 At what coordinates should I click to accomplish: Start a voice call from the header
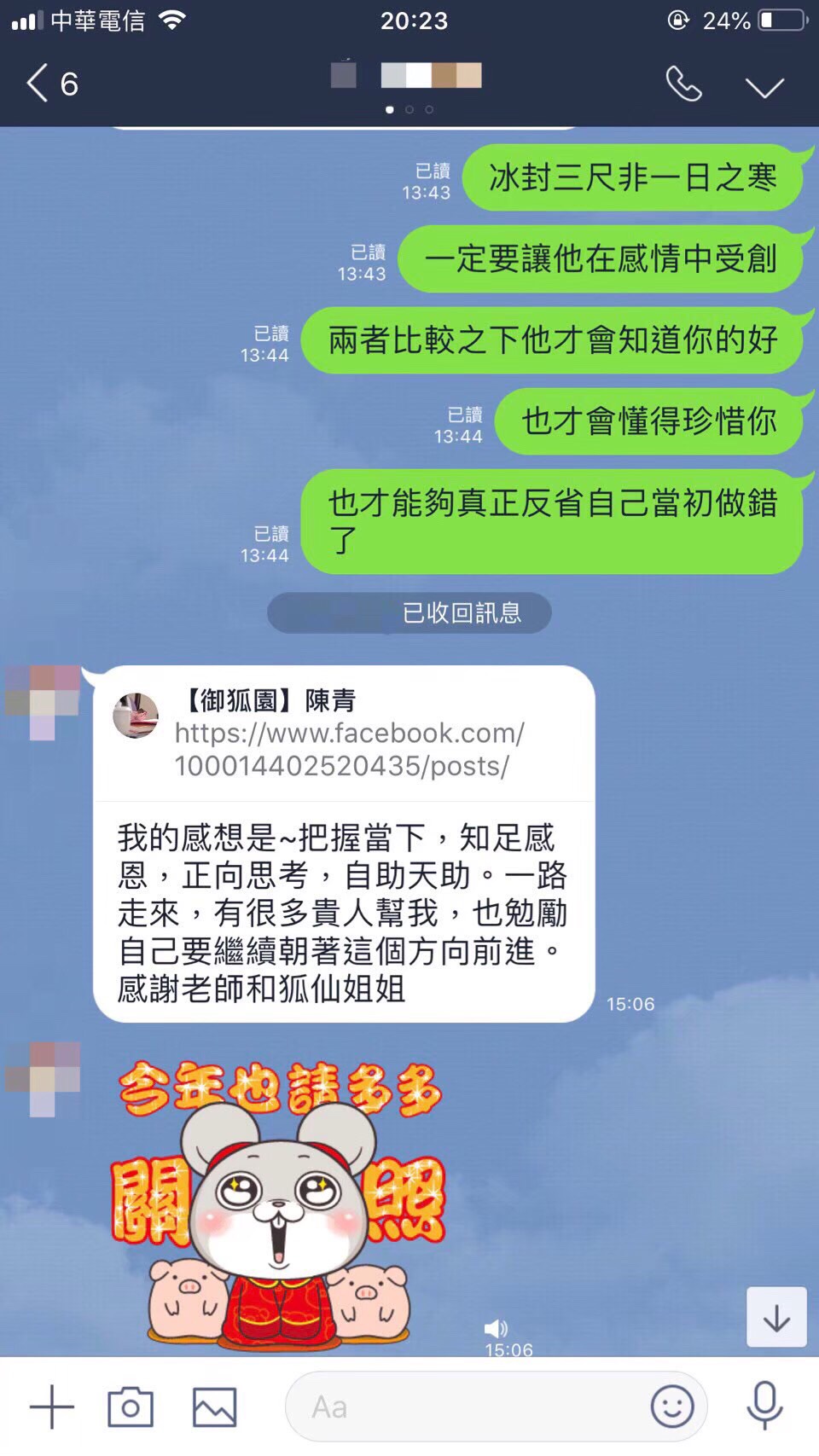683,84
